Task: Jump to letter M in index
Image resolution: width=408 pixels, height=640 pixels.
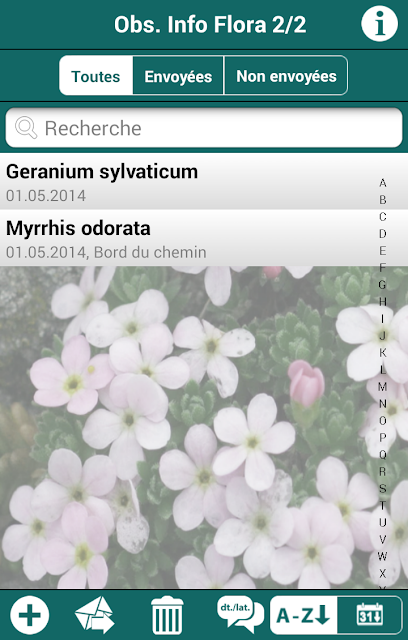Action: (382, 386)
